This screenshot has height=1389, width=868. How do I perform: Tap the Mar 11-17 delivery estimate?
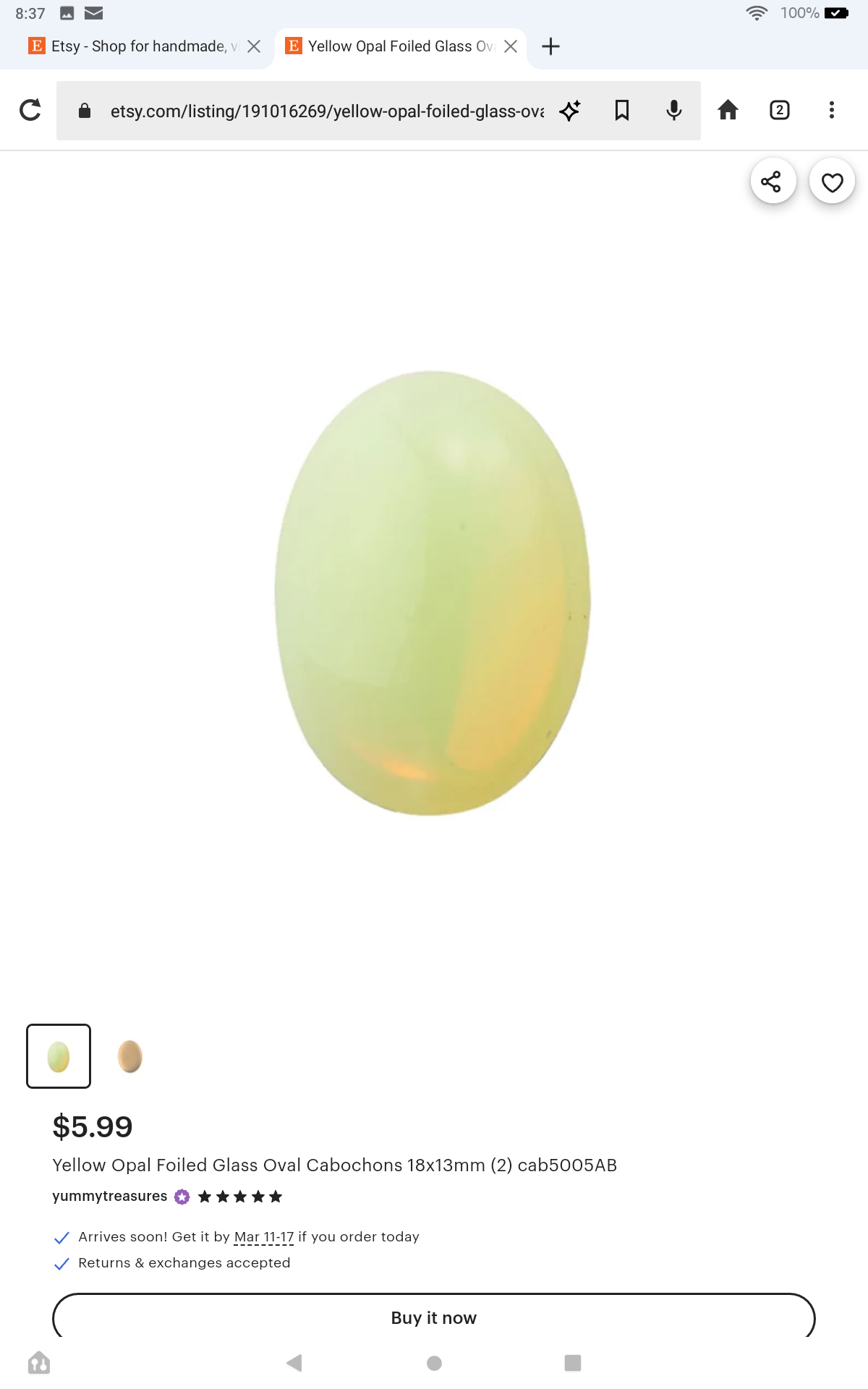click(x=264, y=1237)
